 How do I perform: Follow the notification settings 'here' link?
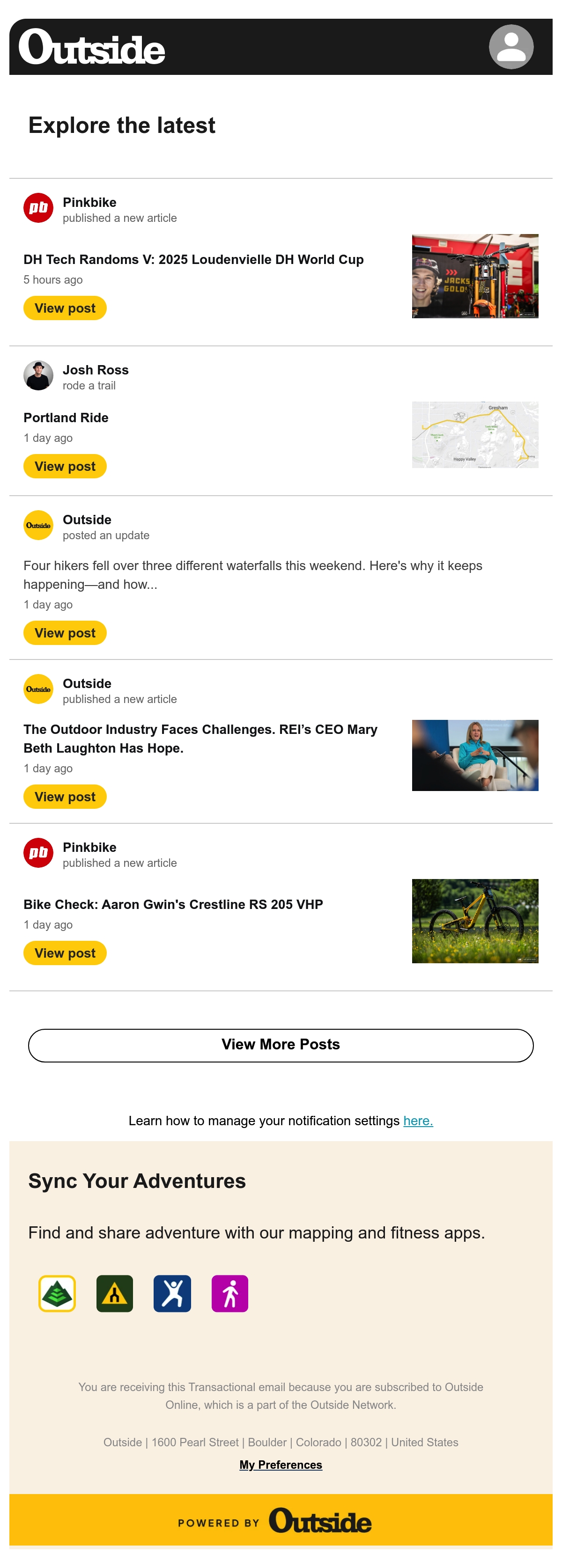(x=418, y=1121)
